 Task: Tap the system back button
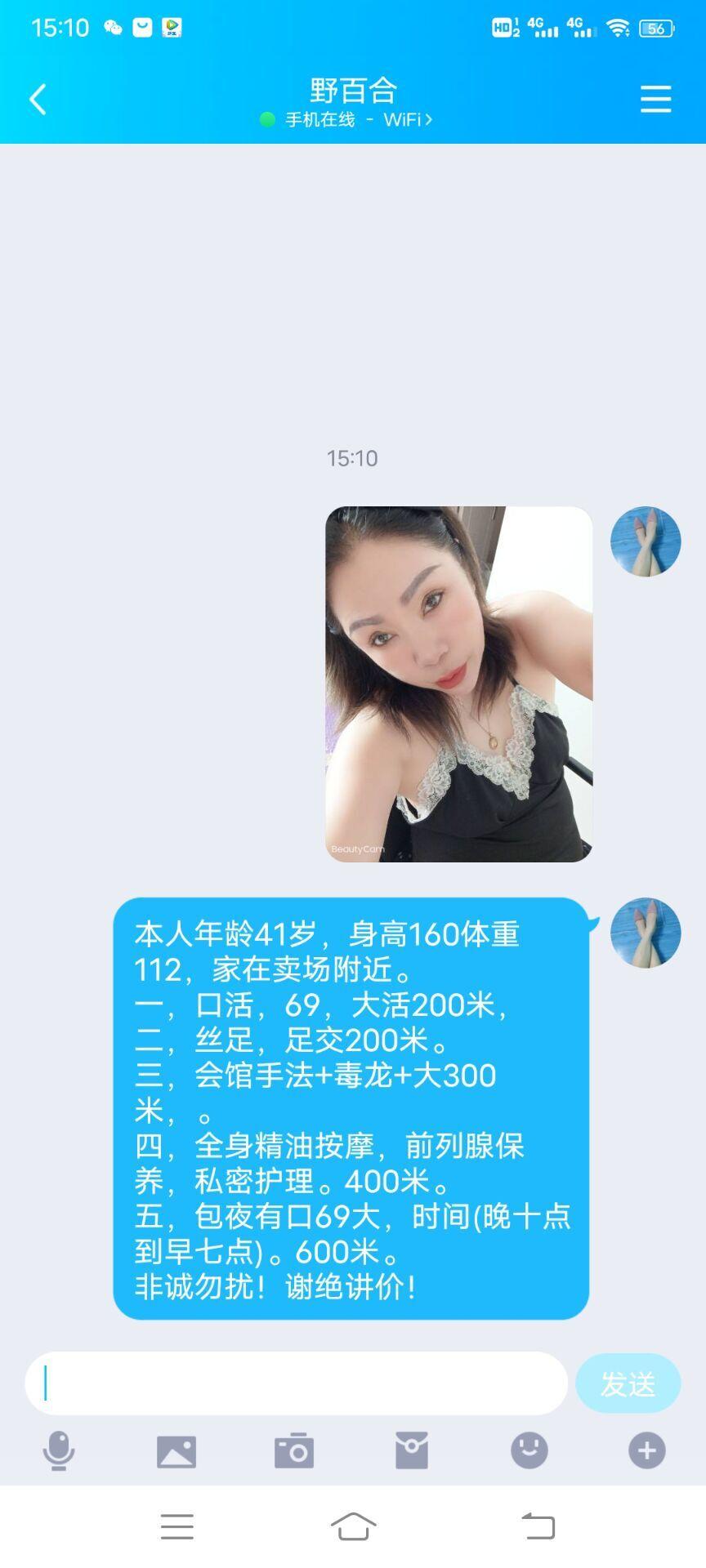538,1526
